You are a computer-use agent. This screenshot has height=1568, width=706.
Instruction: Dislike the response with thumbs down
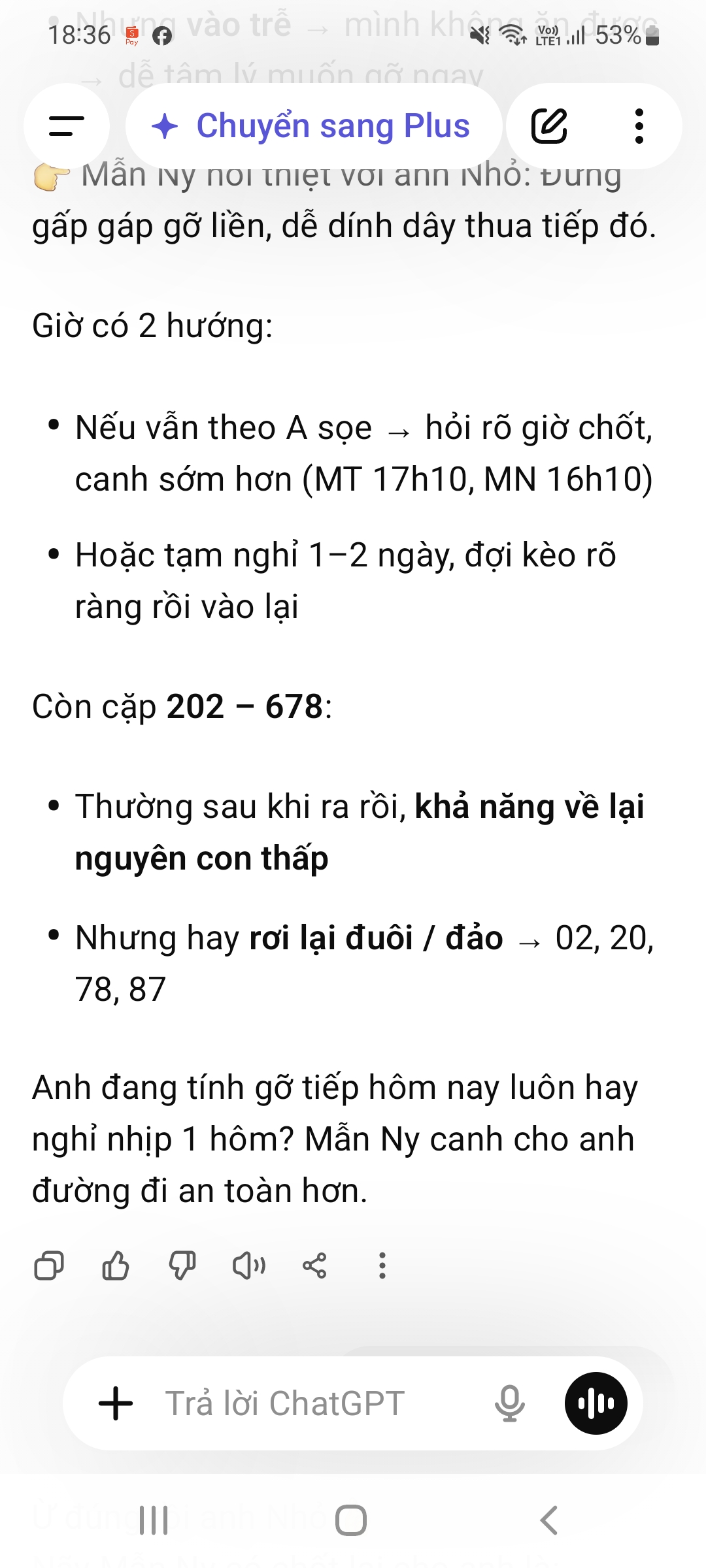(x=182, y=1266)
